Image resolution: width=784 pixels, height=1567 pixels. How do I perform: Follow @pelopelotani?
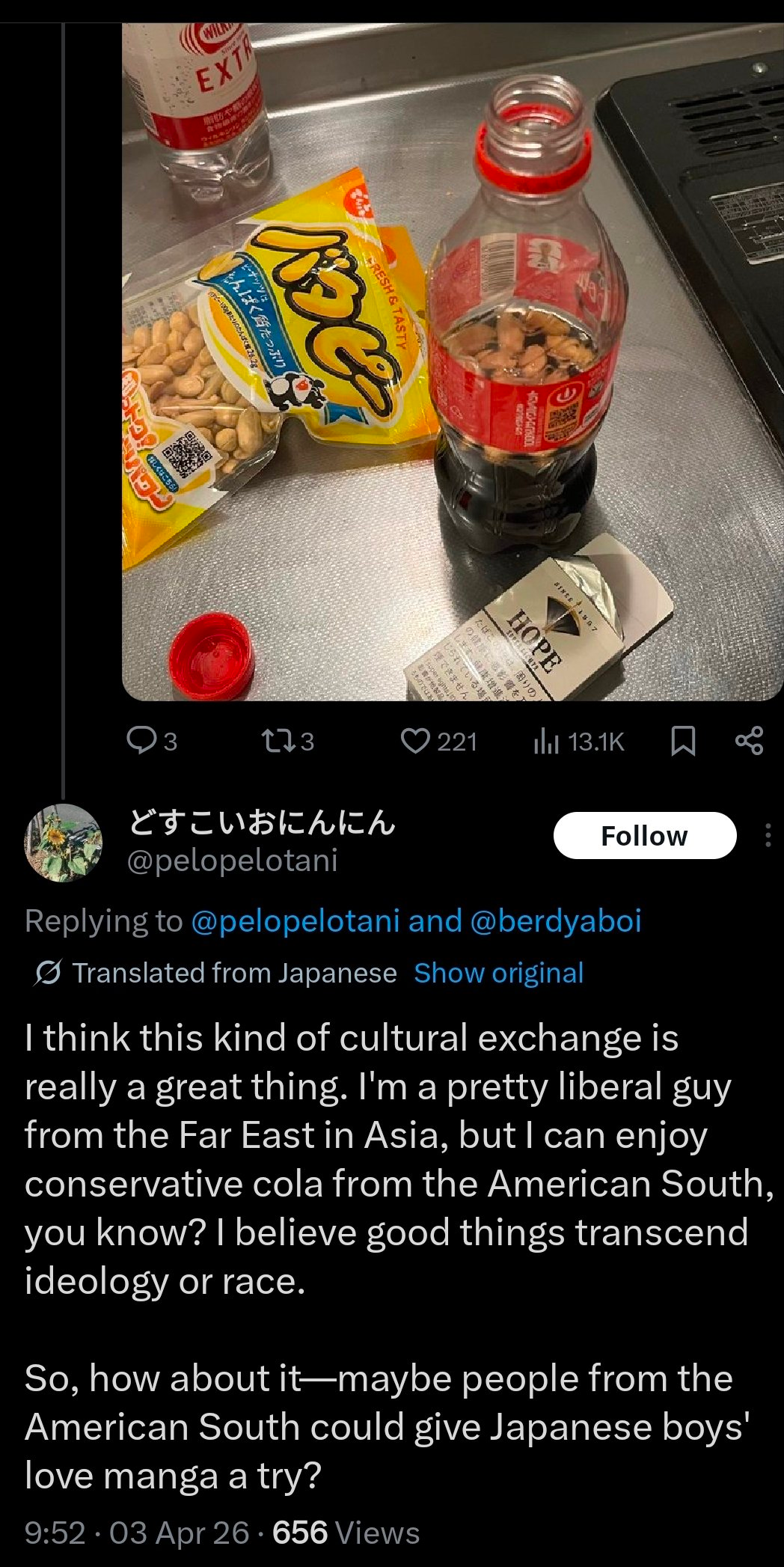(x=644, y=835)
